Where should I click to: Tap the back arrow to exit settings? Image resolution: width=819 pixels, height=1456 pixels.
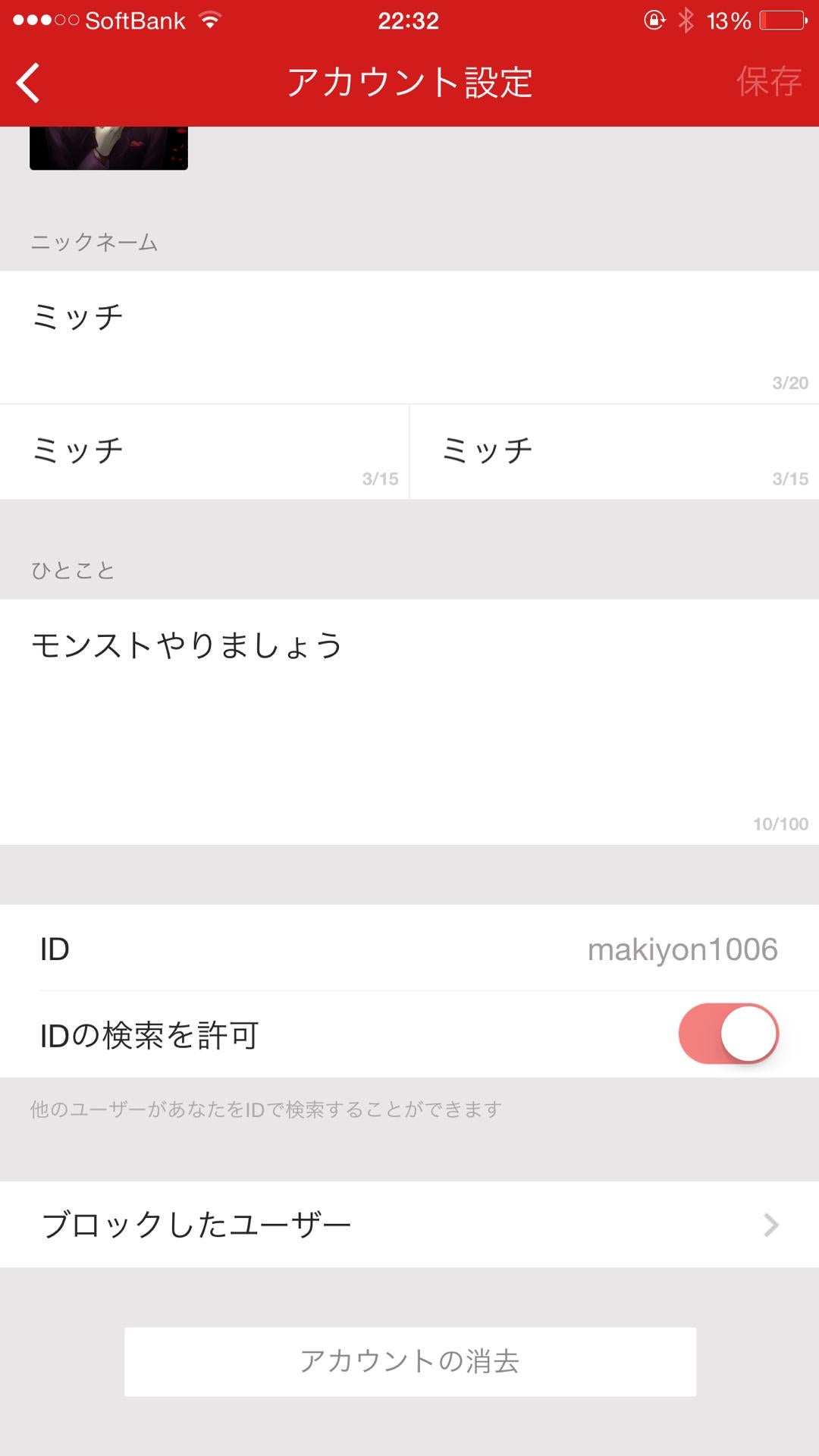(x=28, y=82)
